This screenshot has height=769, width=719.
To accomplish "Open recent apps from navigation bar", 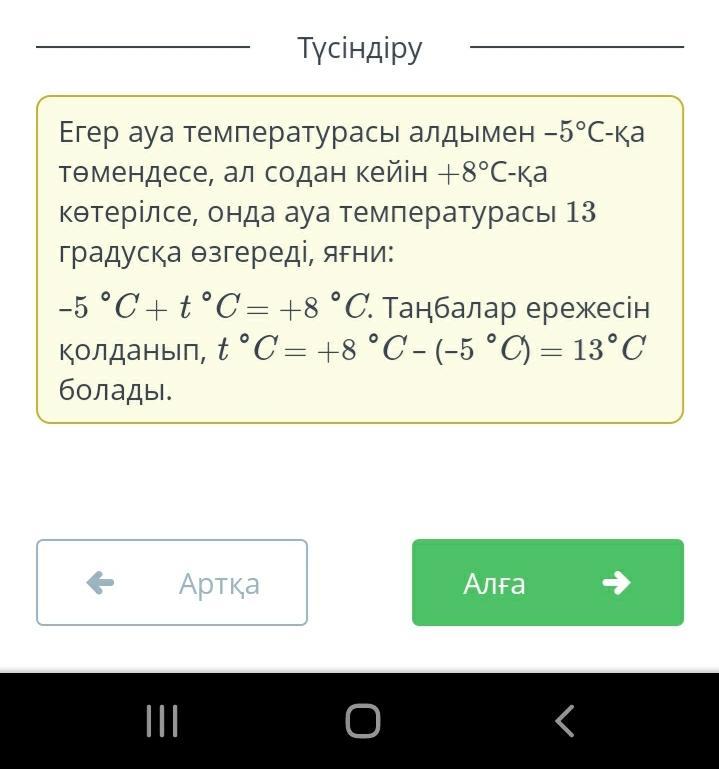I will point(162,721).
